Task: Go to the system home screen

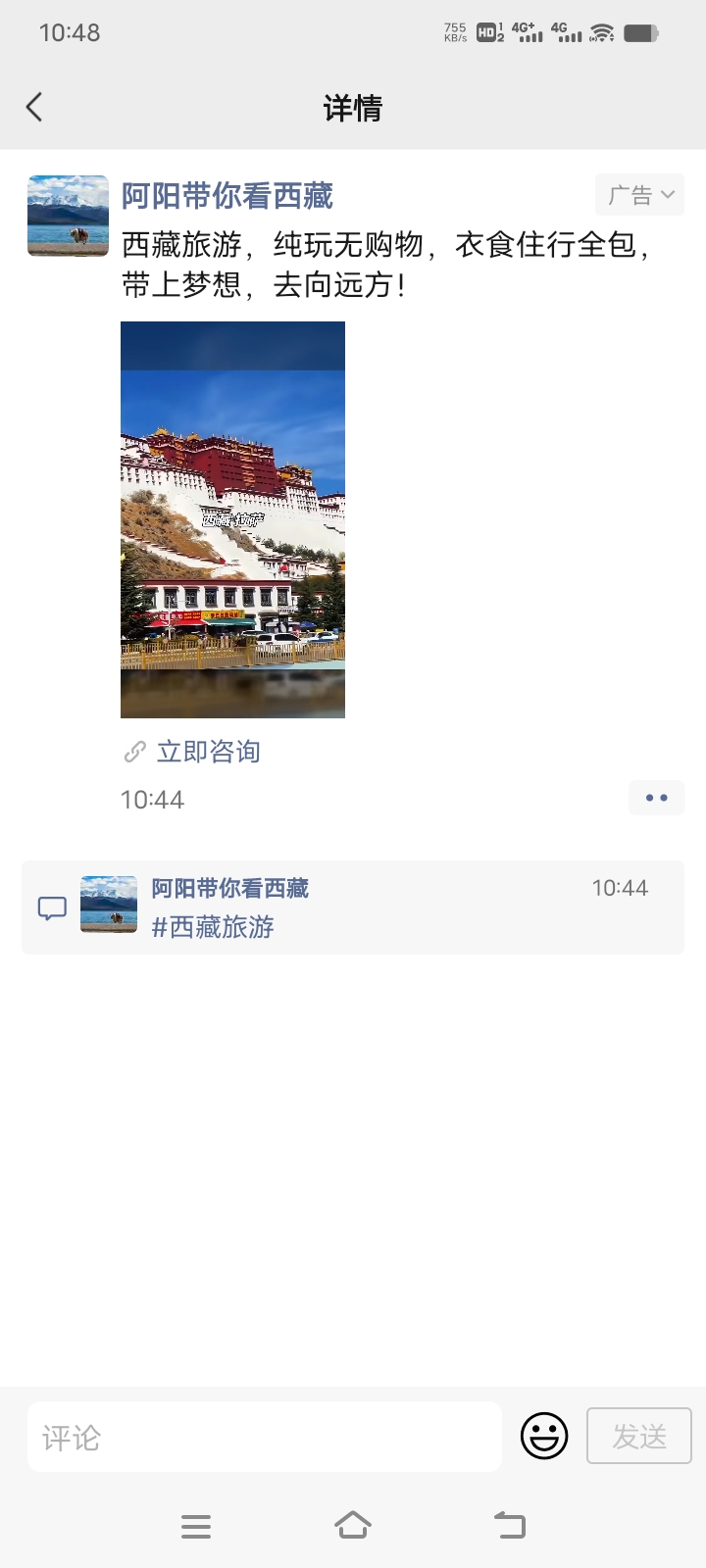Action: (353, 1526)
